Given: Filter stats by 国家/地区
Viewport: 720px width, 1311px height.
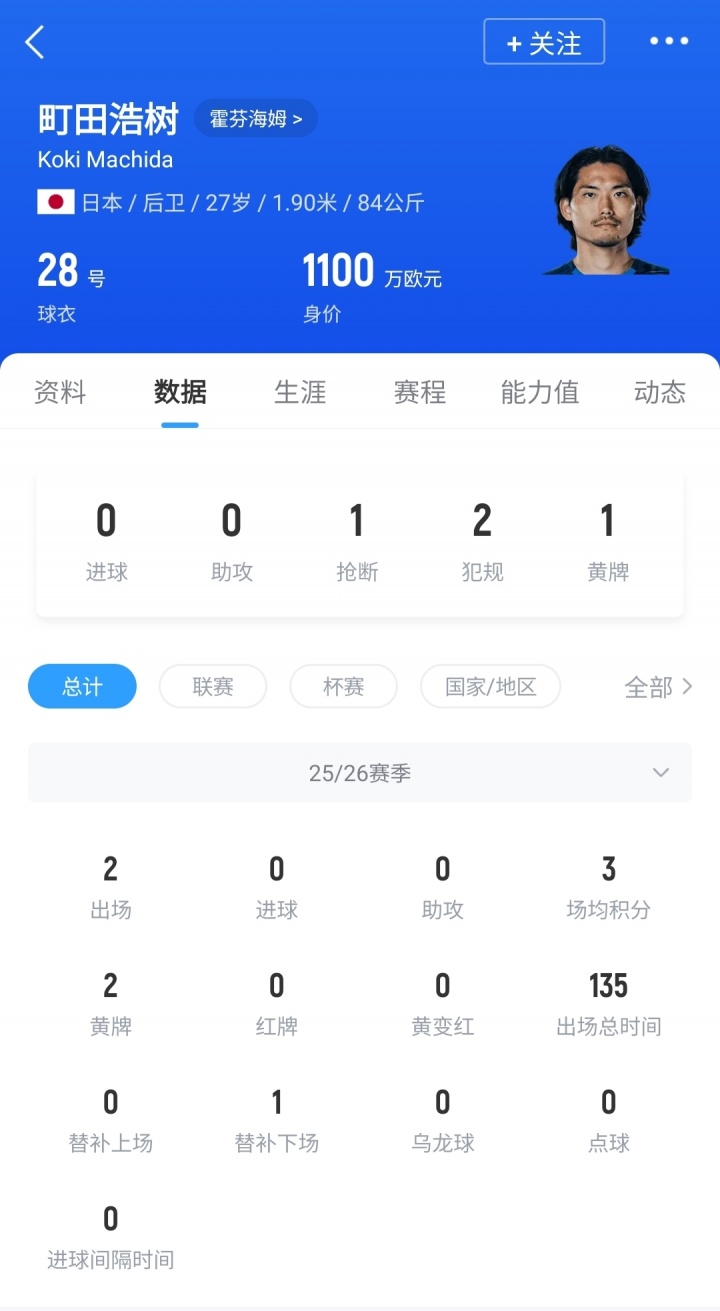Looking at the screenshot, I should 490,686.
